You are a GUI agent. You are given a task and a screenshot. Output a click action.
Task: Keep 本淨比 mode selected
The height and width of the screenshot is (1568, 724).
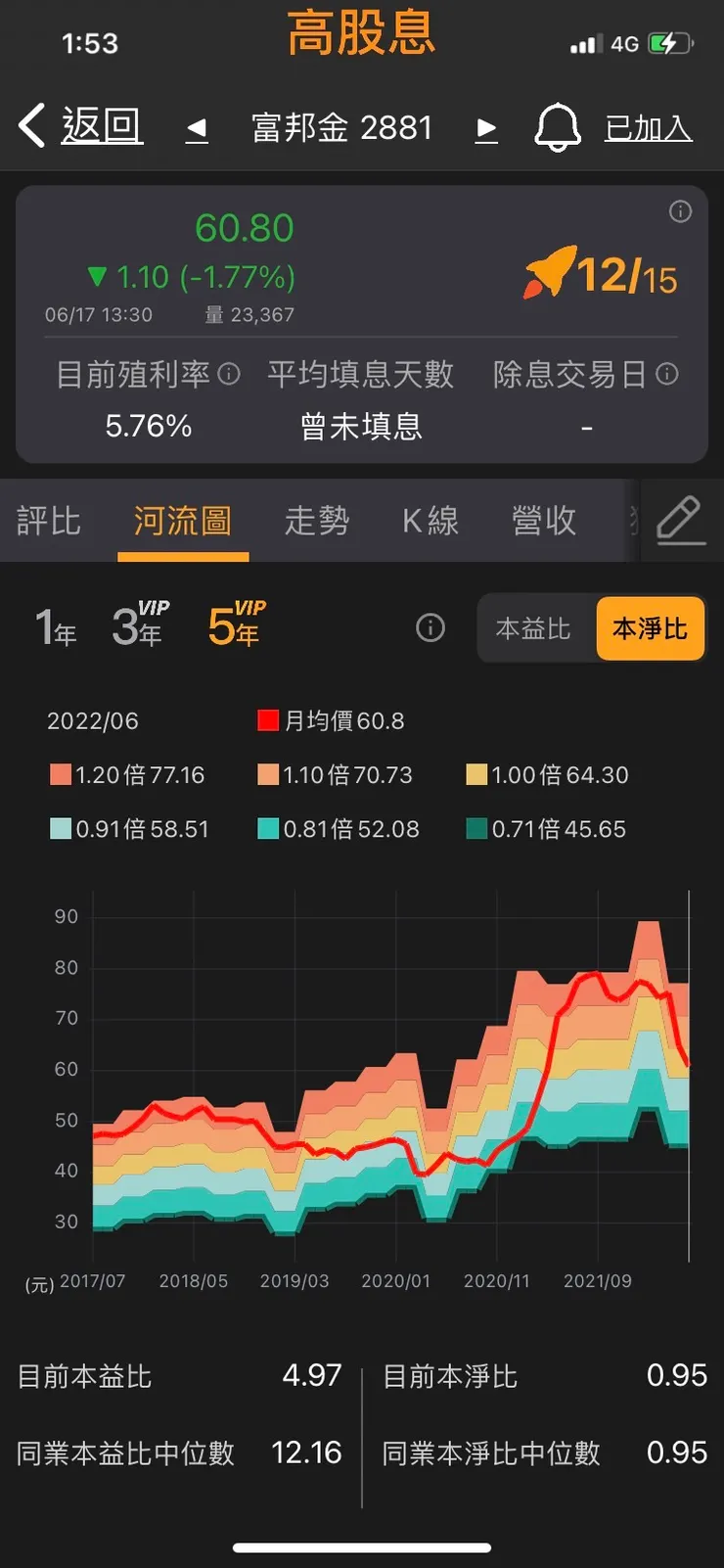[650, 628]
